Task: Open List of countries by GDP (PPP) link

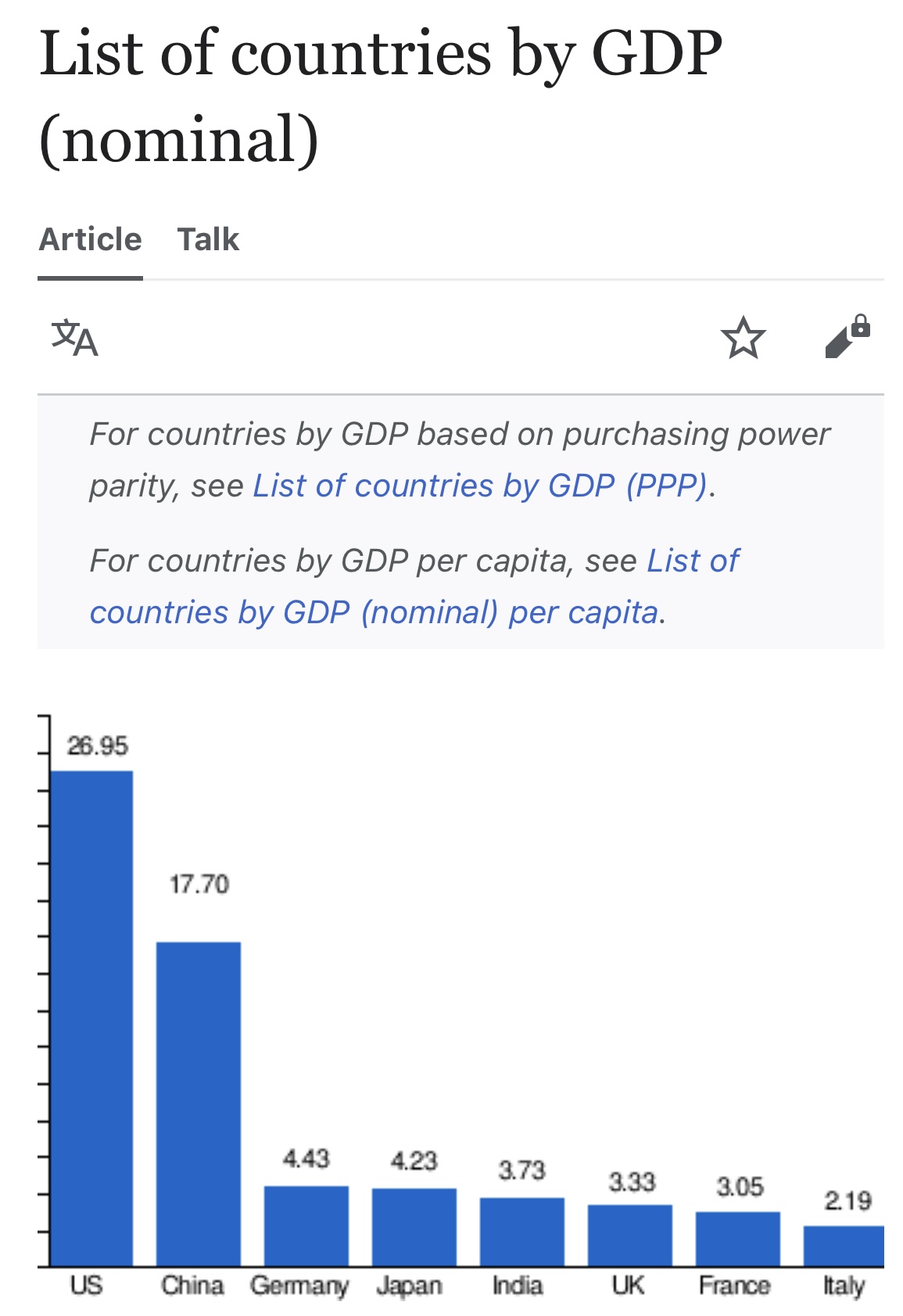Action: coord(480,486)
